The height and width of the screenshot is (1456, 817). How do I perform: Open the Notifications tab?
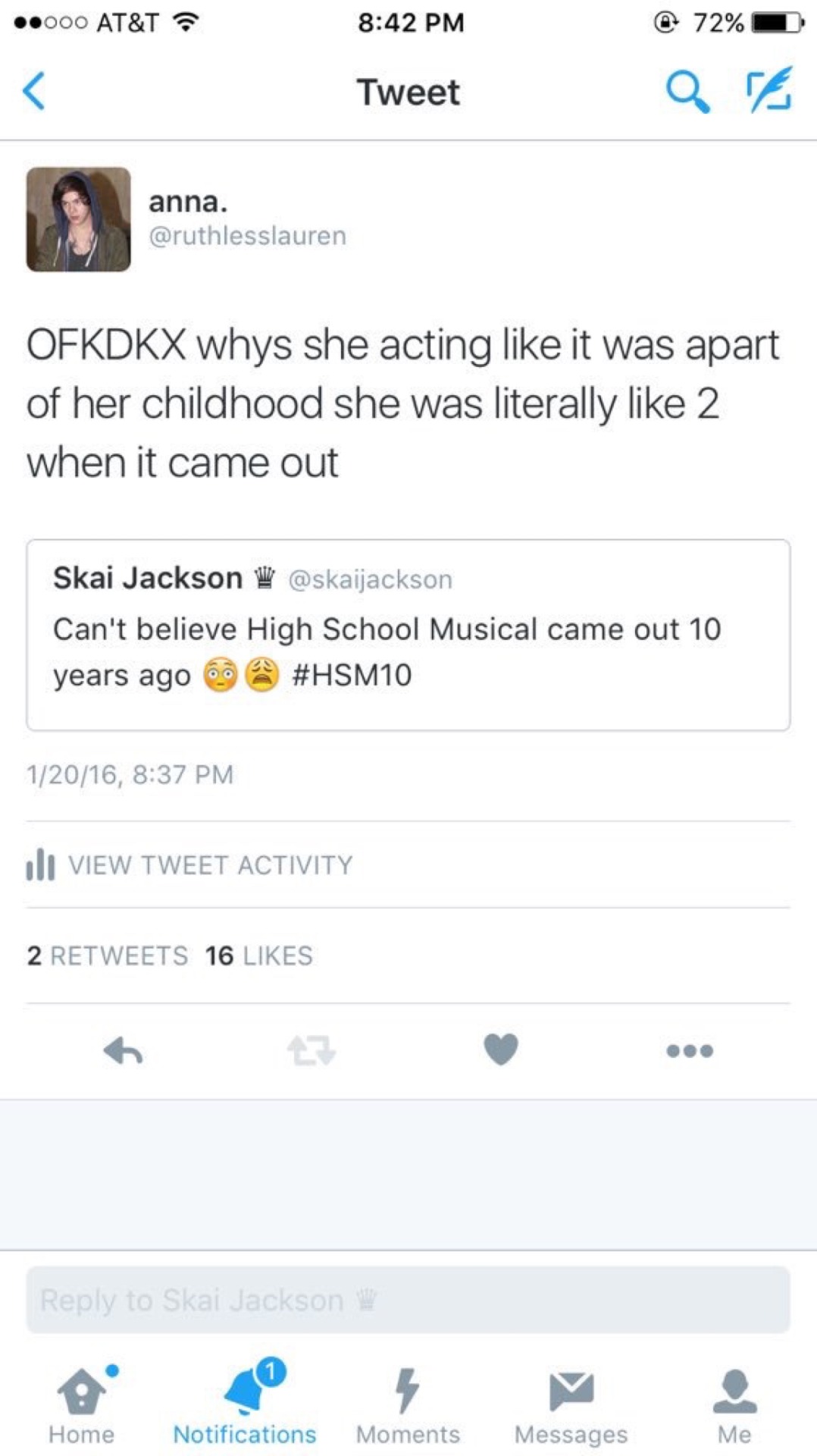coord(245,1406)
